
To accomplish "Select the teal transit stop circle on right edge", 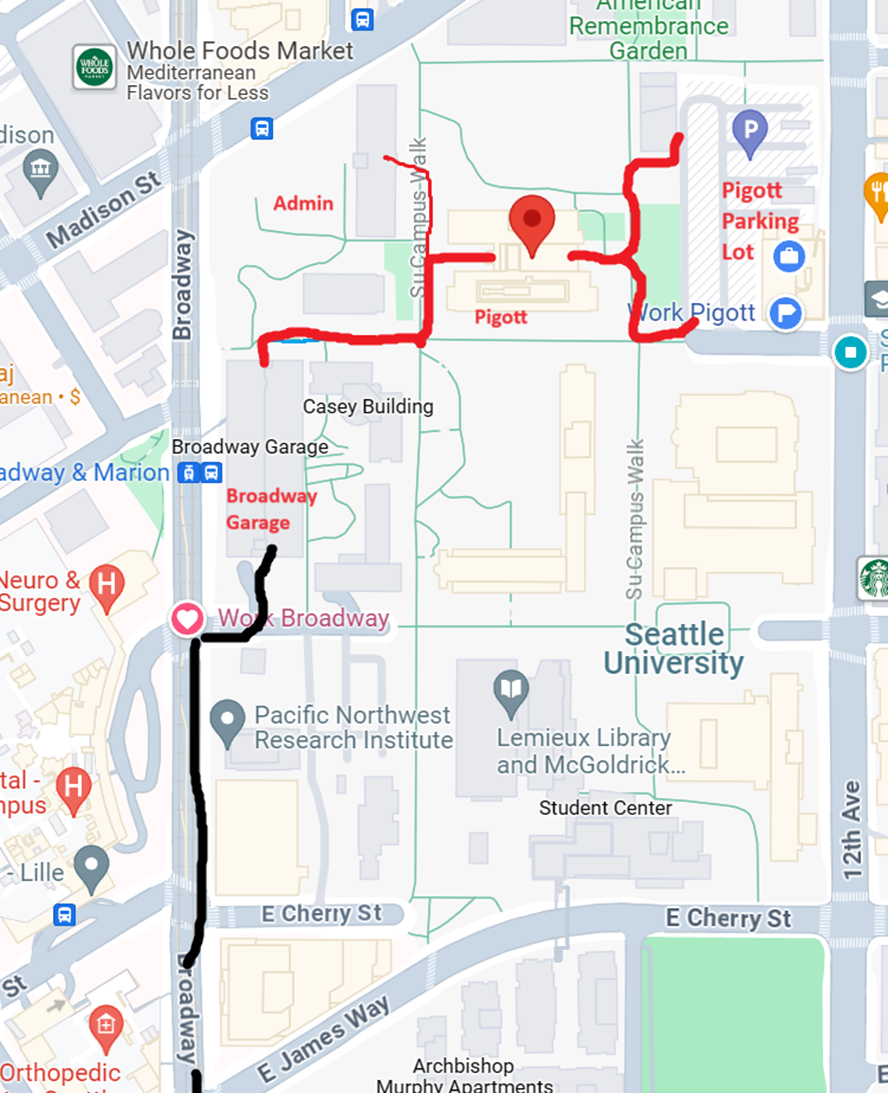I will tap(850, 353).
